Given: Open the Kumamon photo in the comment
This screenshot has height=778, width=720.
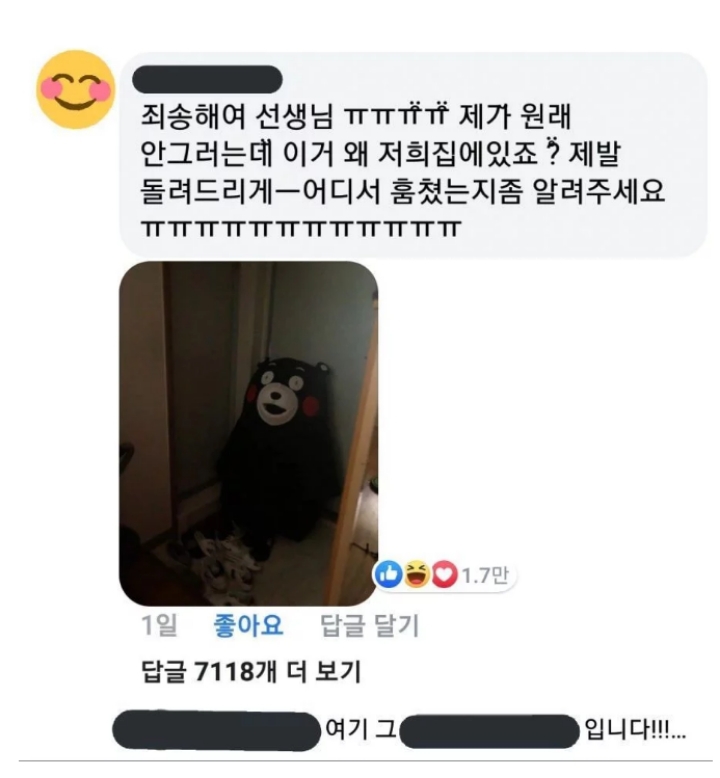Looking at the screenshot, I should tap(248, 433).
